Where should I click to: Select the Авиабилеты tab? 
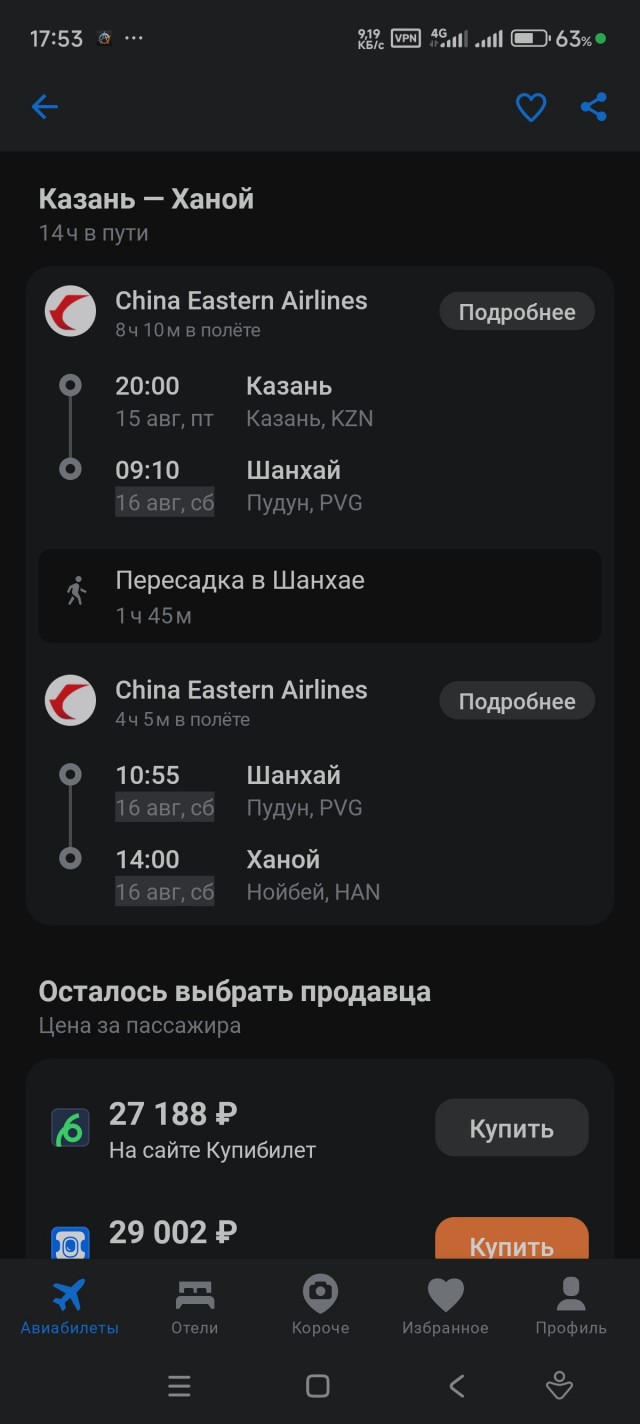click(70, 1307)
